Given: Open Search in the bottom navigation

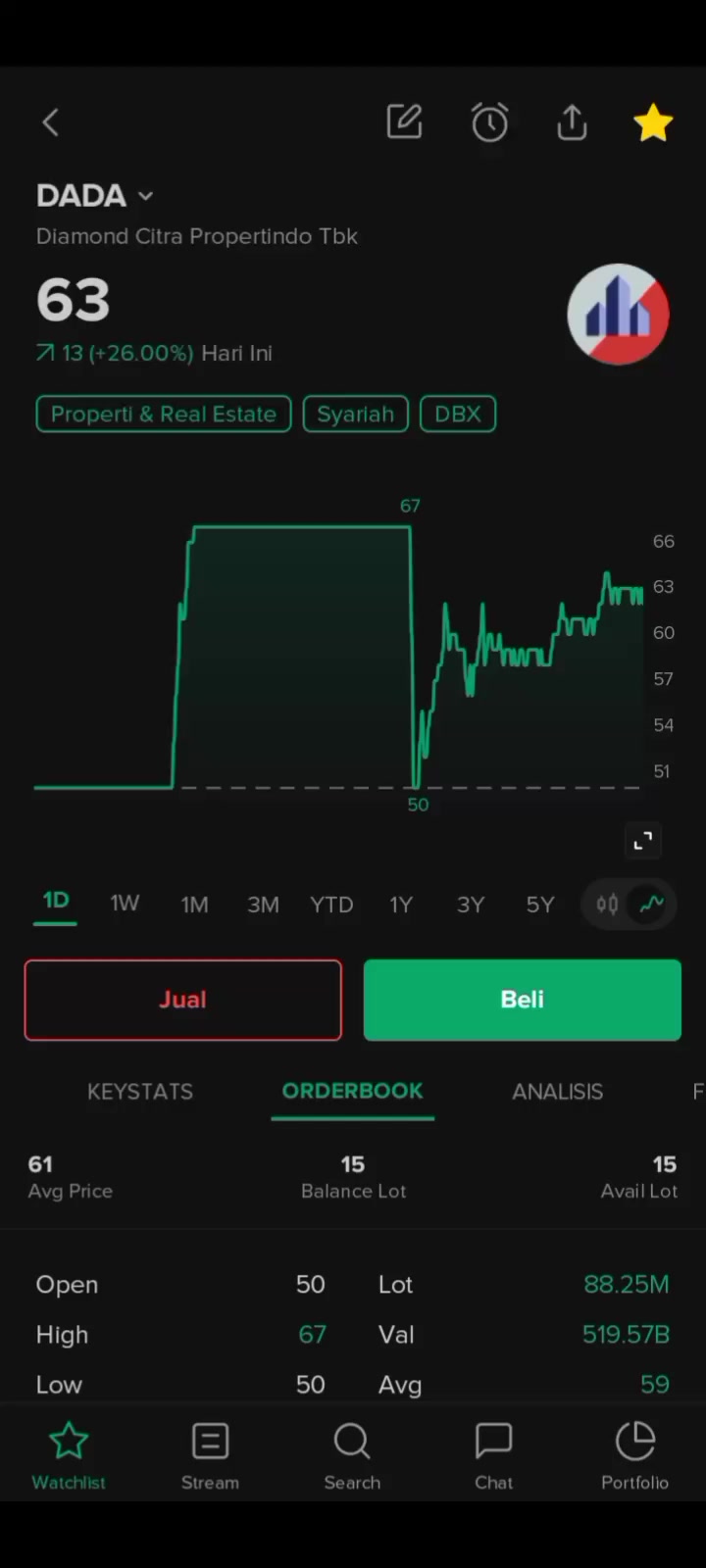Looking at the screenshot, I should tap(352, 1456).
